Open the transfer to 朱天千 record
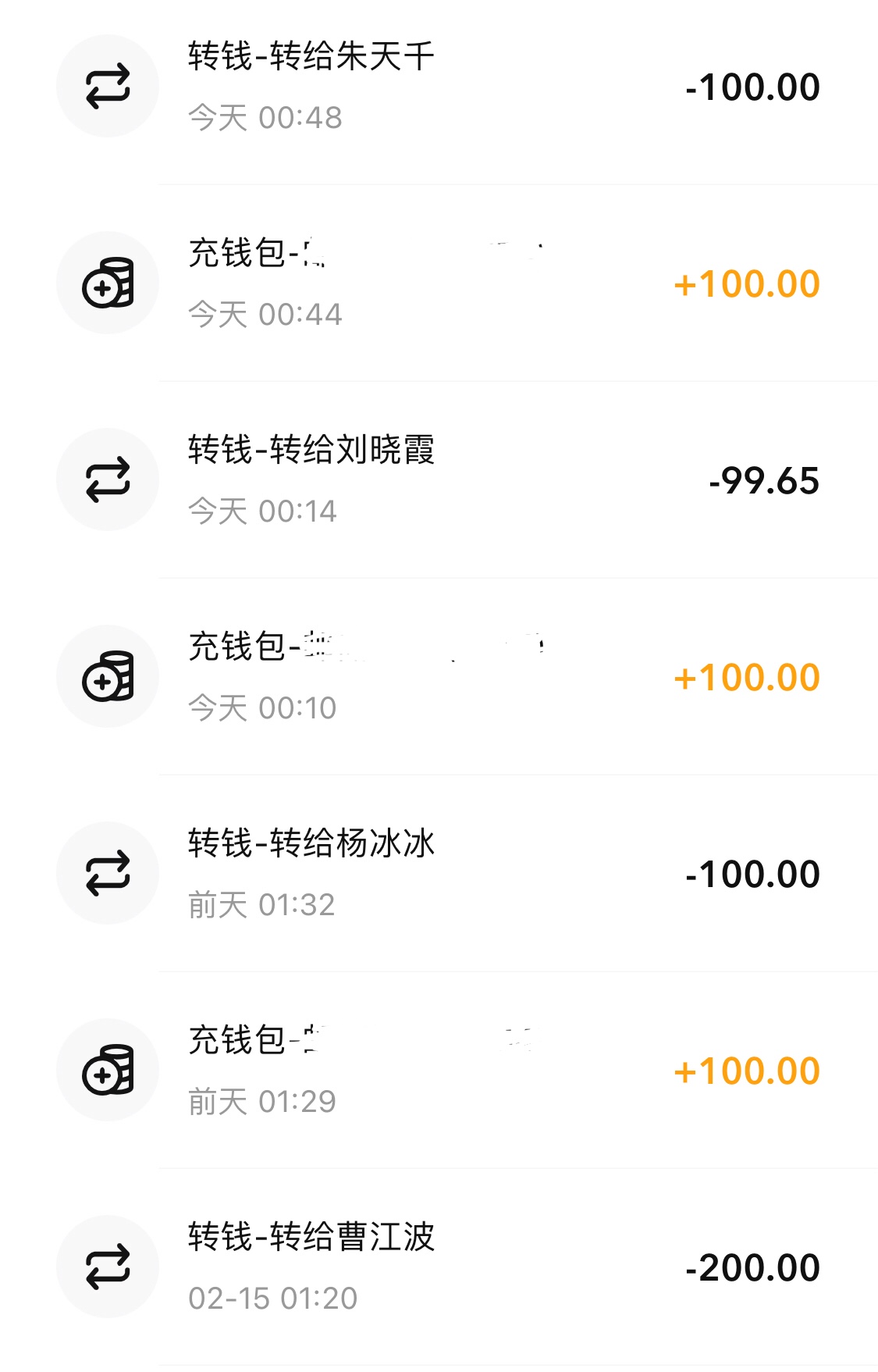Viewport: 878px width, 1372px height. [x=439, y=86]
